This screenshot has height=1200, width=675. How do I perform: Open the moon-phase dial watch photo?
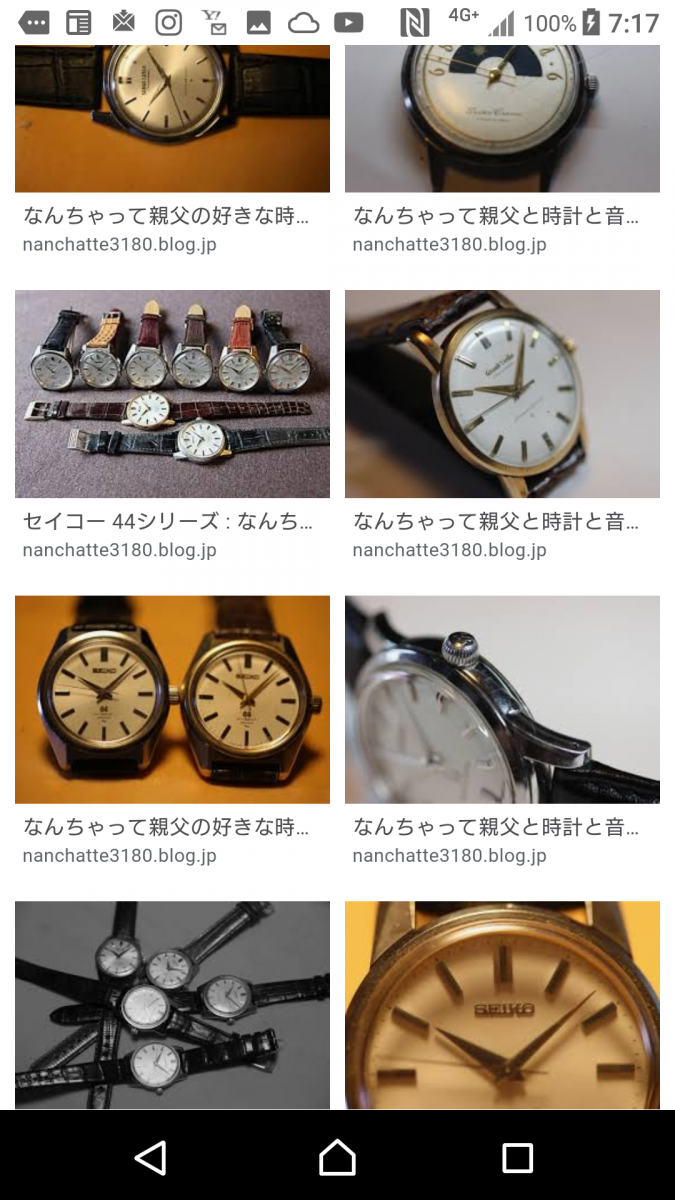[502, 118]
